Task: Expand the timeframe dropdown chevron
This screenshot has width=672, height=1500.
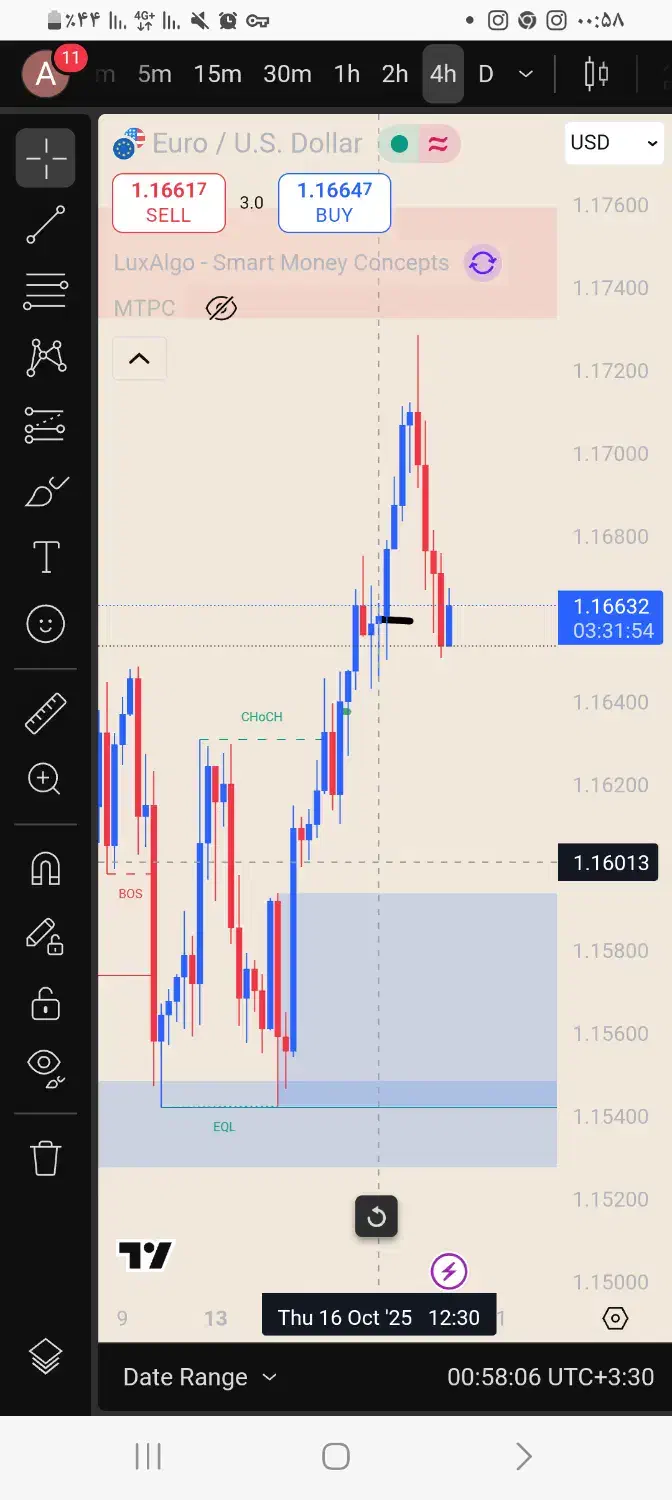Action: (x=526, y=74)
